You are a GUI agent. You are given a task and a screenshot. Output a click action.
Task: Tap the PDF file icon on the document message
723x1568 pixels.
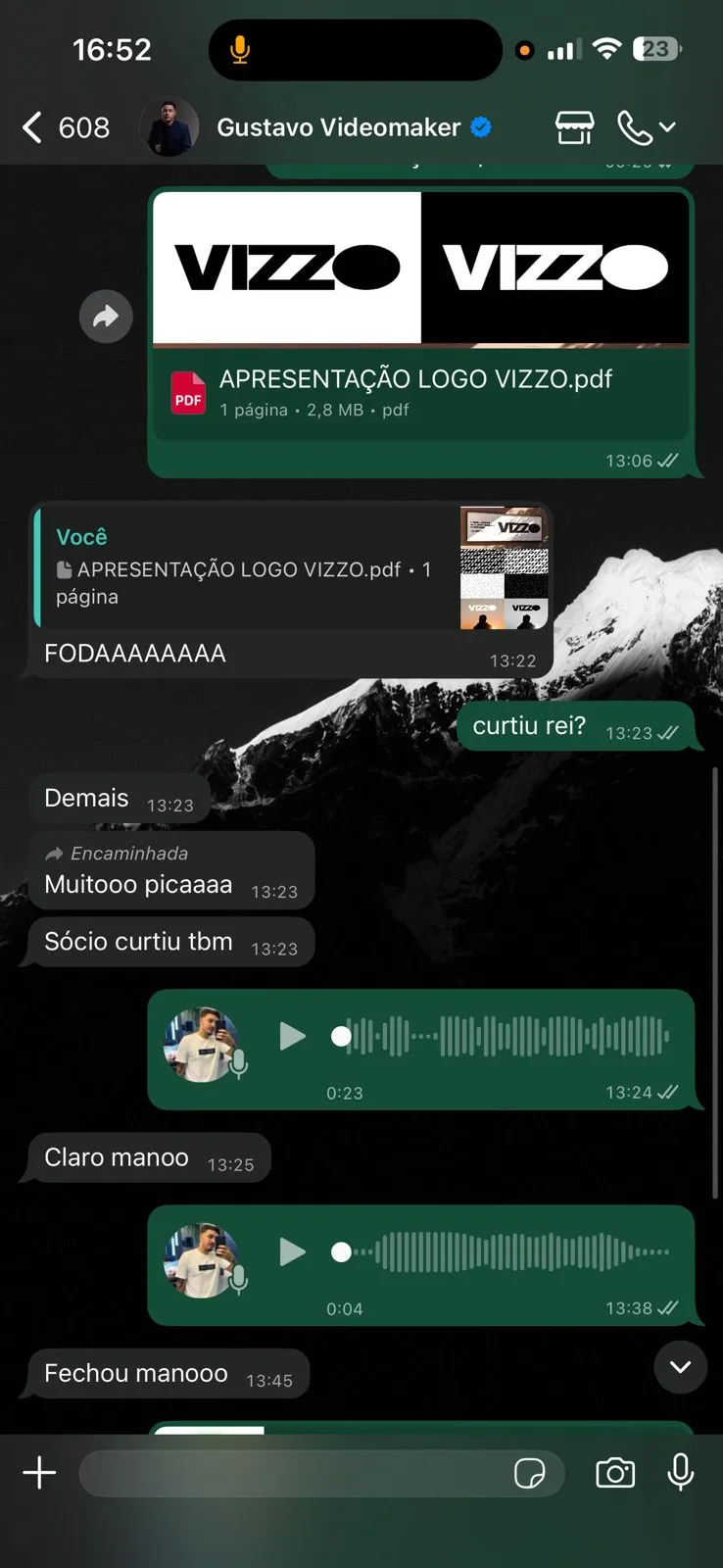click(x=188, y=392)
